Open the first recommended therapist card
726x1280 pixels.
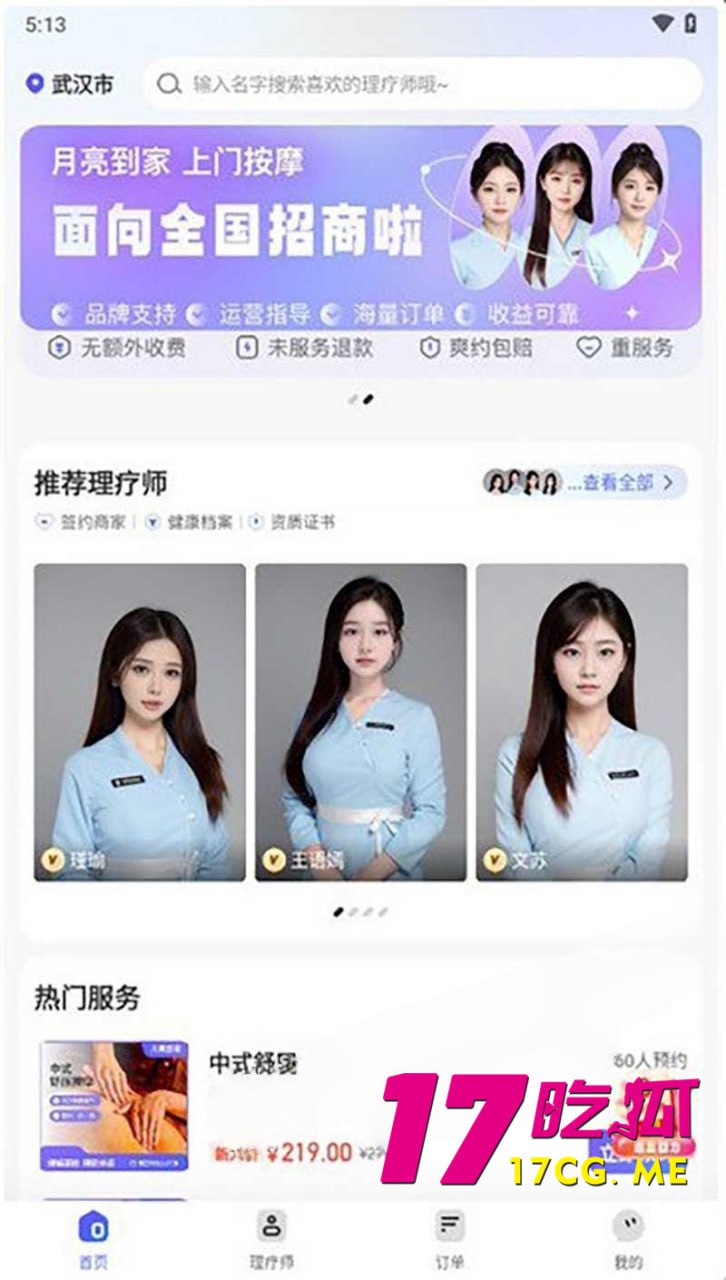139,722
